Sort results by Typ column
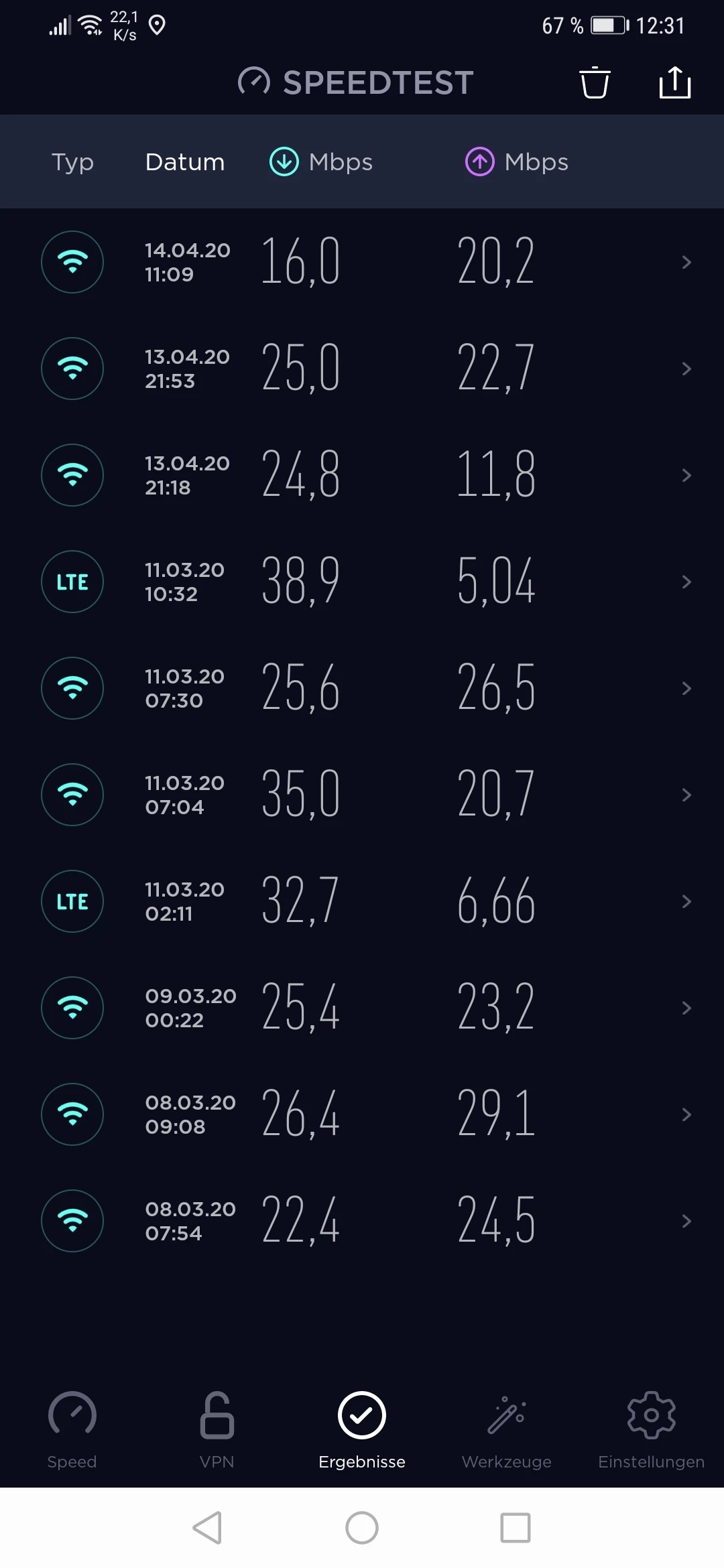 (x=72, y=162)
